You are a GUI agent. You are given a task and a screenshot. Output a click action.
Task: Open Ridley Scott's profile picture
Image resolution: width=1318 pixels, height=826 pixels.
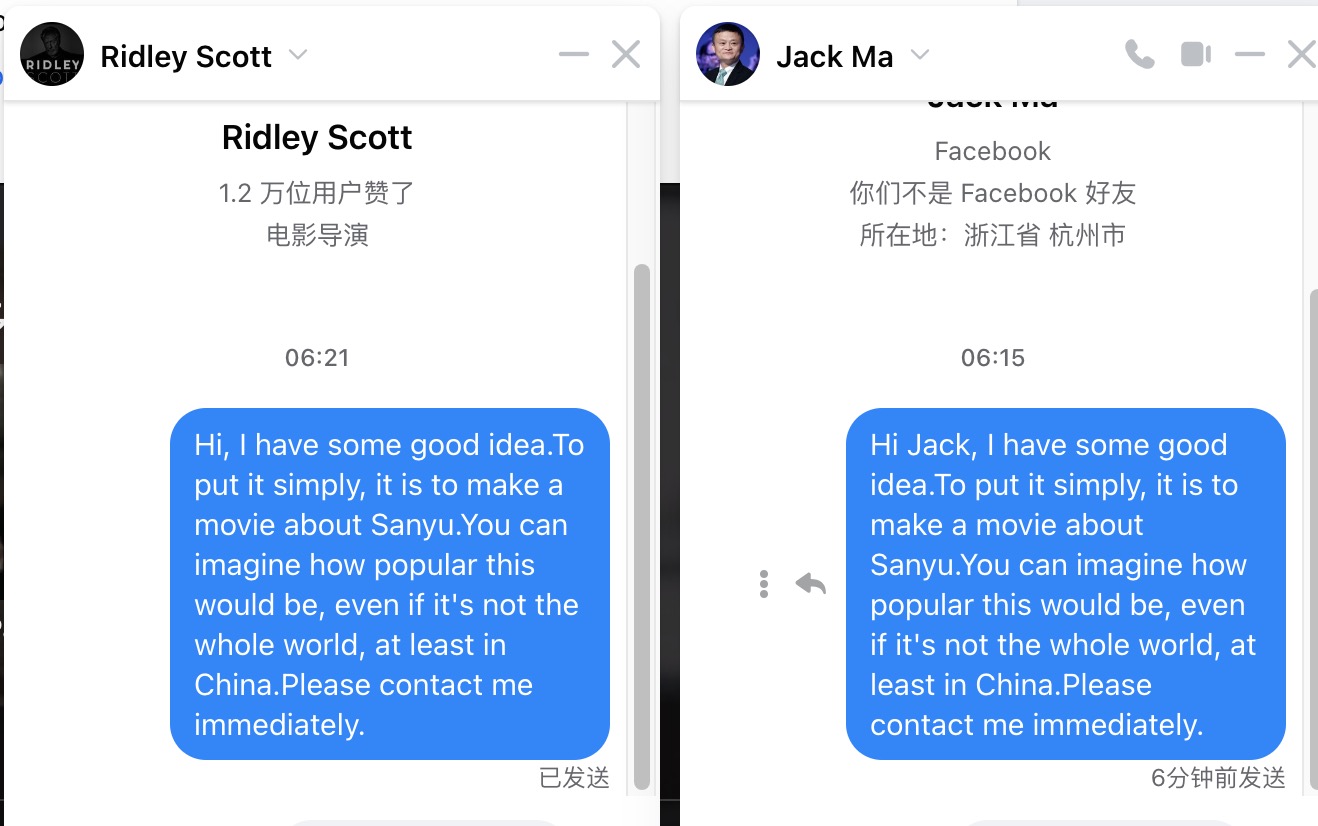[x=52, y=54]
